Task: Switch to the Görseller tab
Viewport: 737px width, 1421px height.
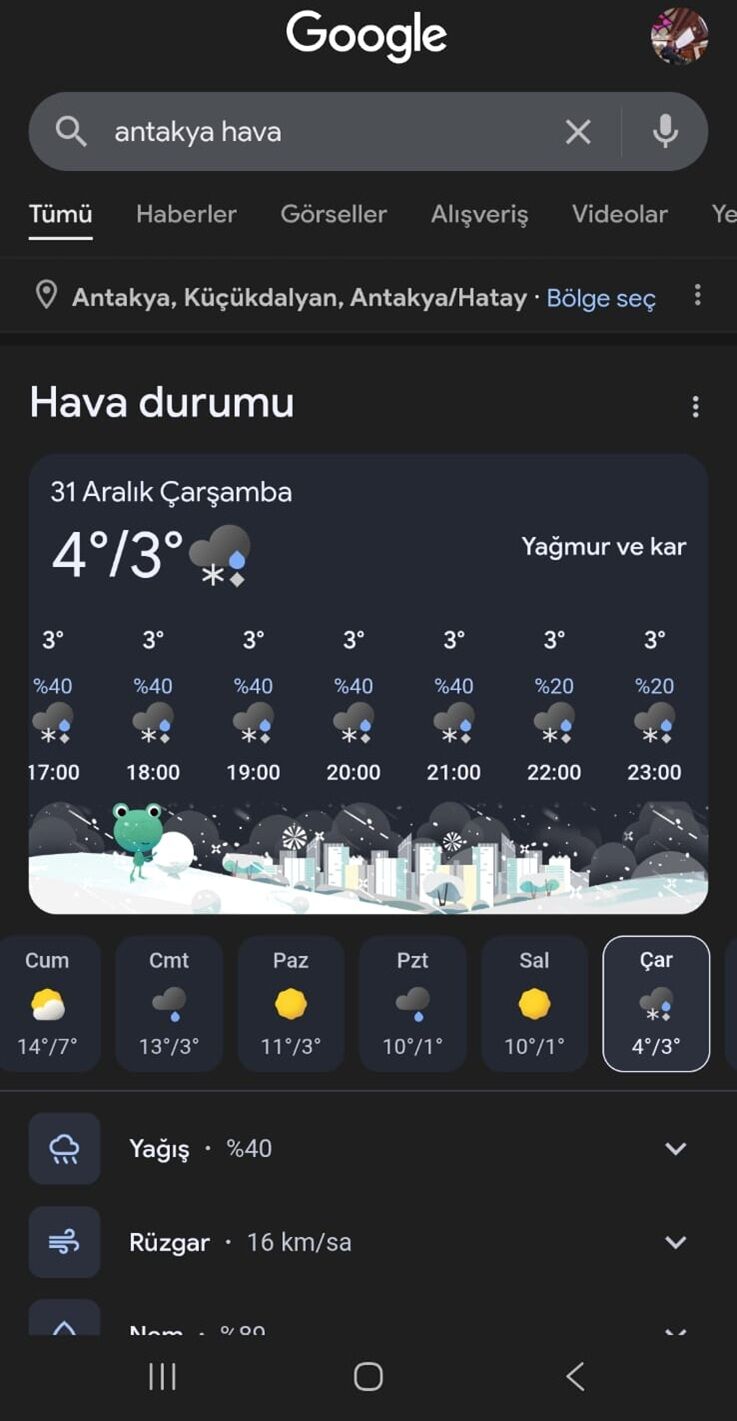Action: coord(333,214)
